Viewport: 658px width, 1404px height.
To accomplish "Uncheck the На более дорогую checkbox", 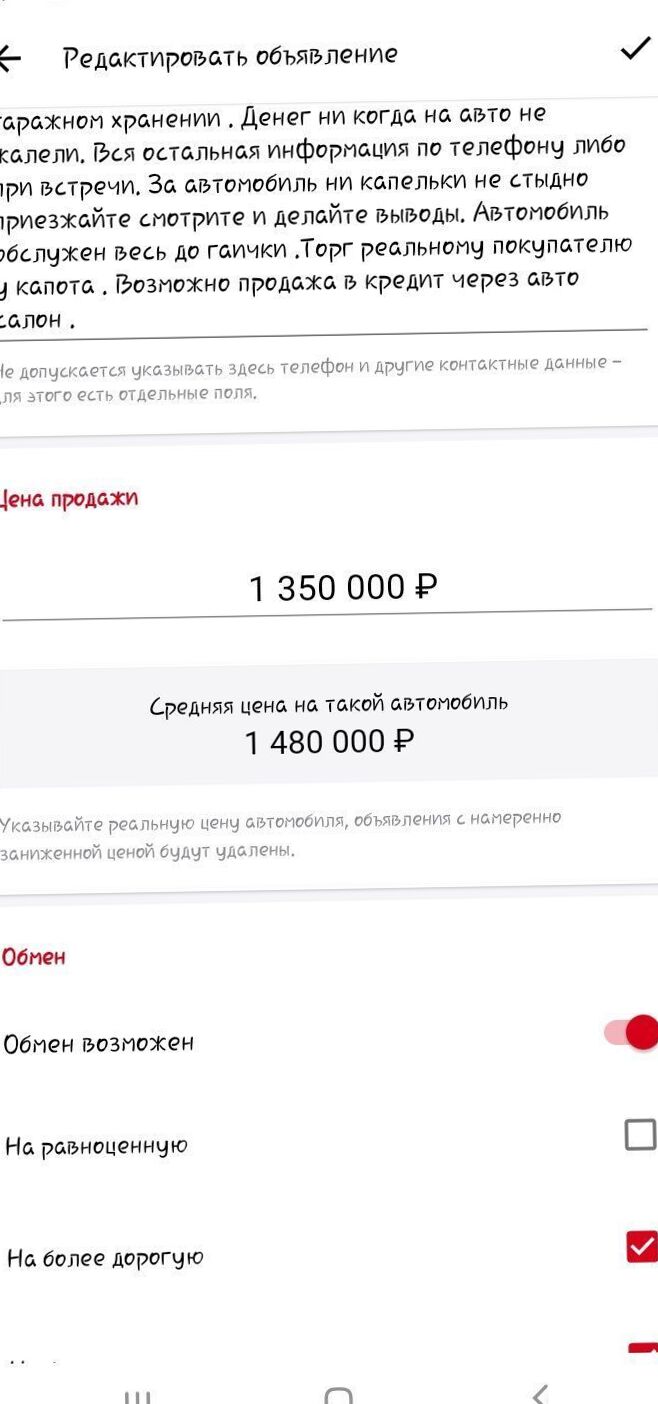I will (x=641, y=1246).
